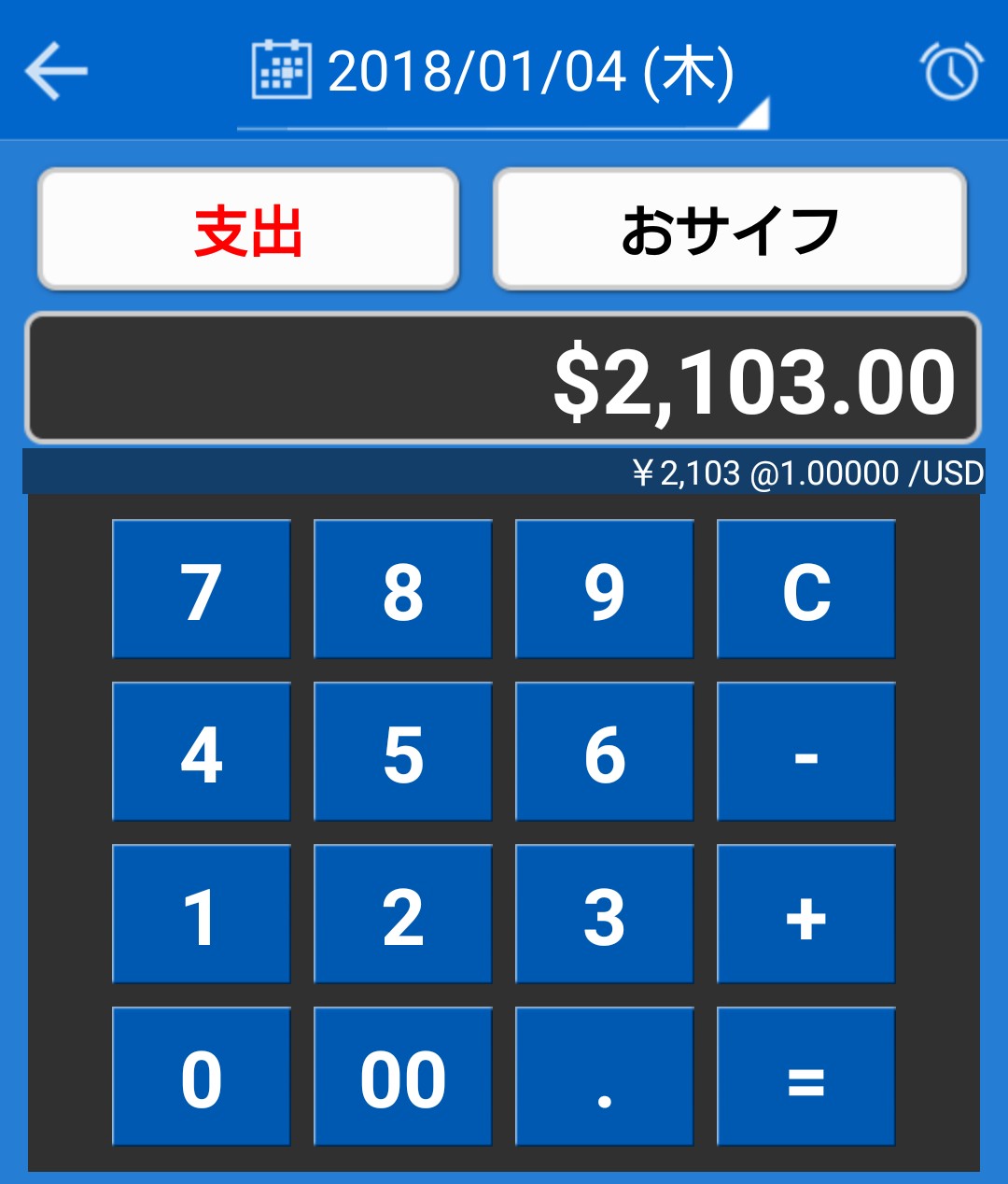Enter digit 1 on the keypad
This screenshot has width=1008, height=1184.
click(x=202, y=915)
